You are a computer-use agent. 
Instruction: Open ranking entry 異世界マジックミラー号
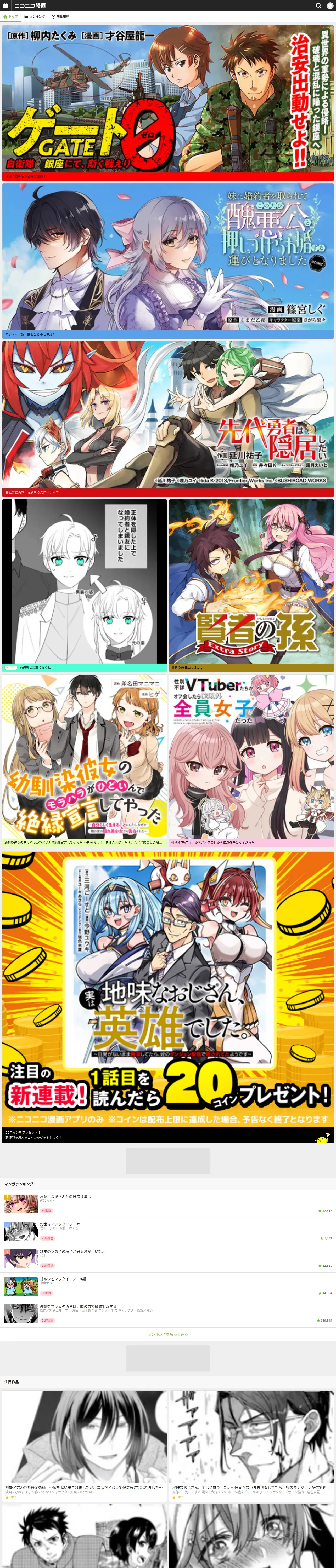point(168,1231)
